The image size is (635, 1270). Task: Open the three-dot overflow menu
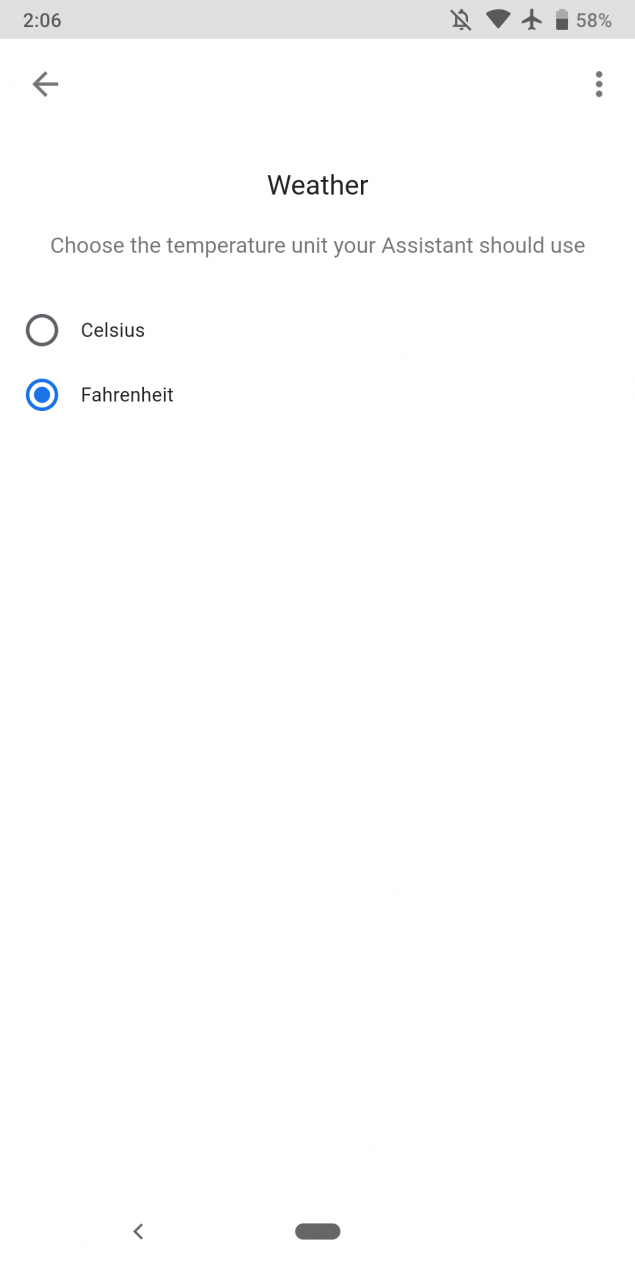[599, 84]
